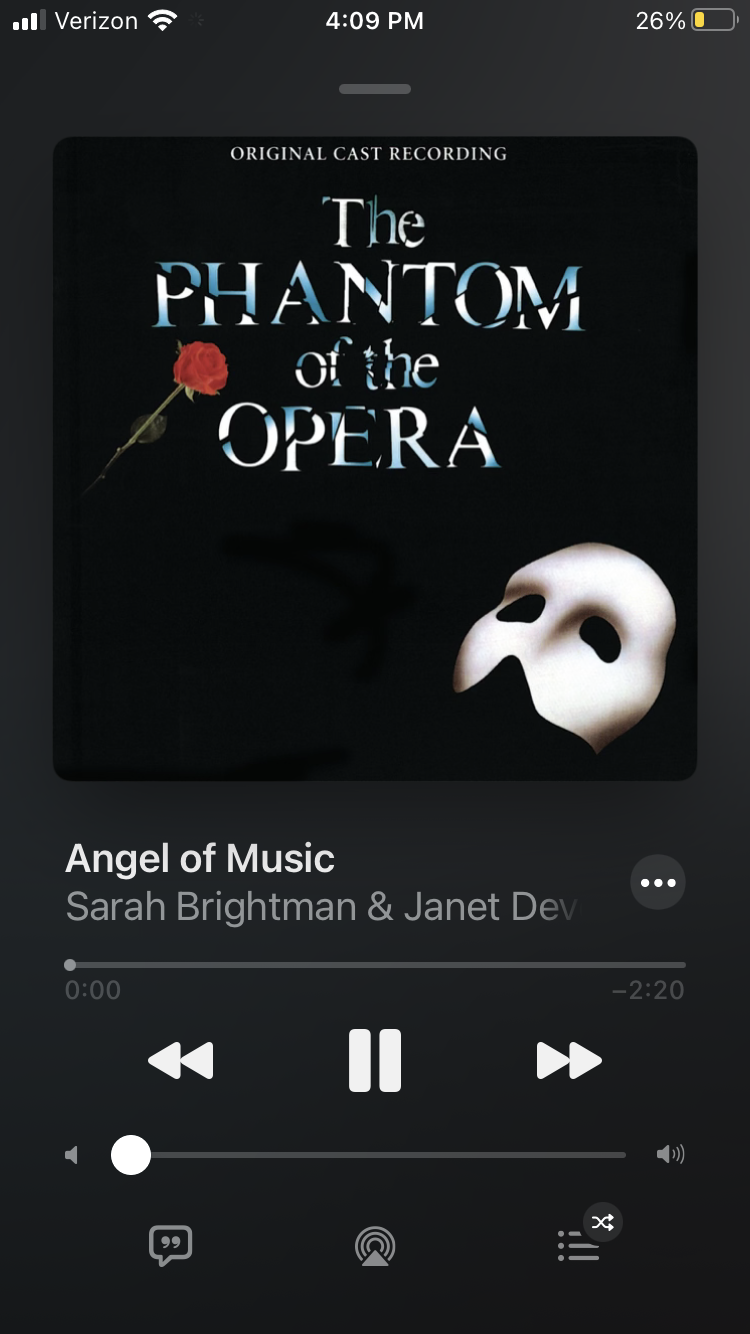Tap the grabber handle to minimize player
This screenshot has width=750, height=1334.
coord(375,89)
